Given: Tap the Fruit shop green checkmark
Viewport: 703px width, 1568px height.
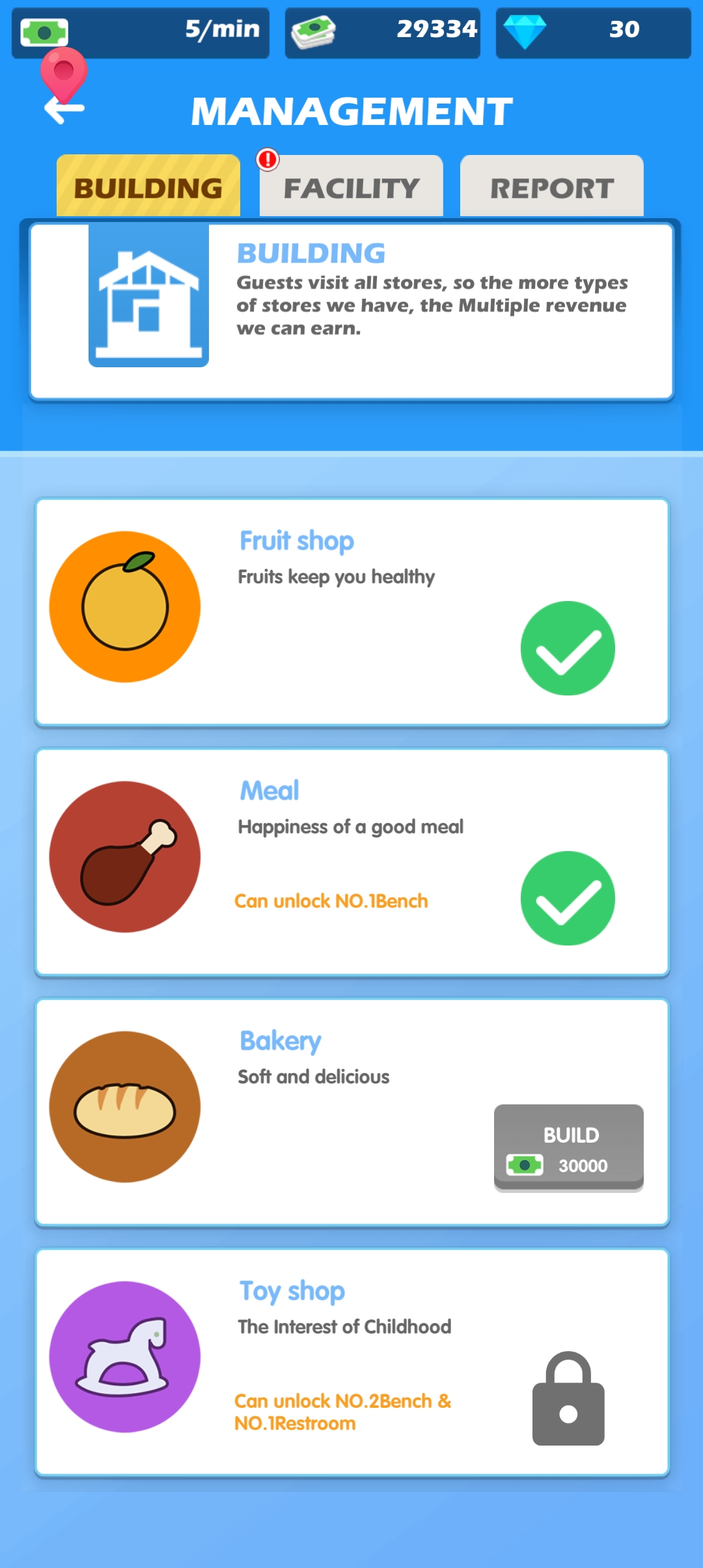Looking at the screenshot, I should tap(568, 649).
